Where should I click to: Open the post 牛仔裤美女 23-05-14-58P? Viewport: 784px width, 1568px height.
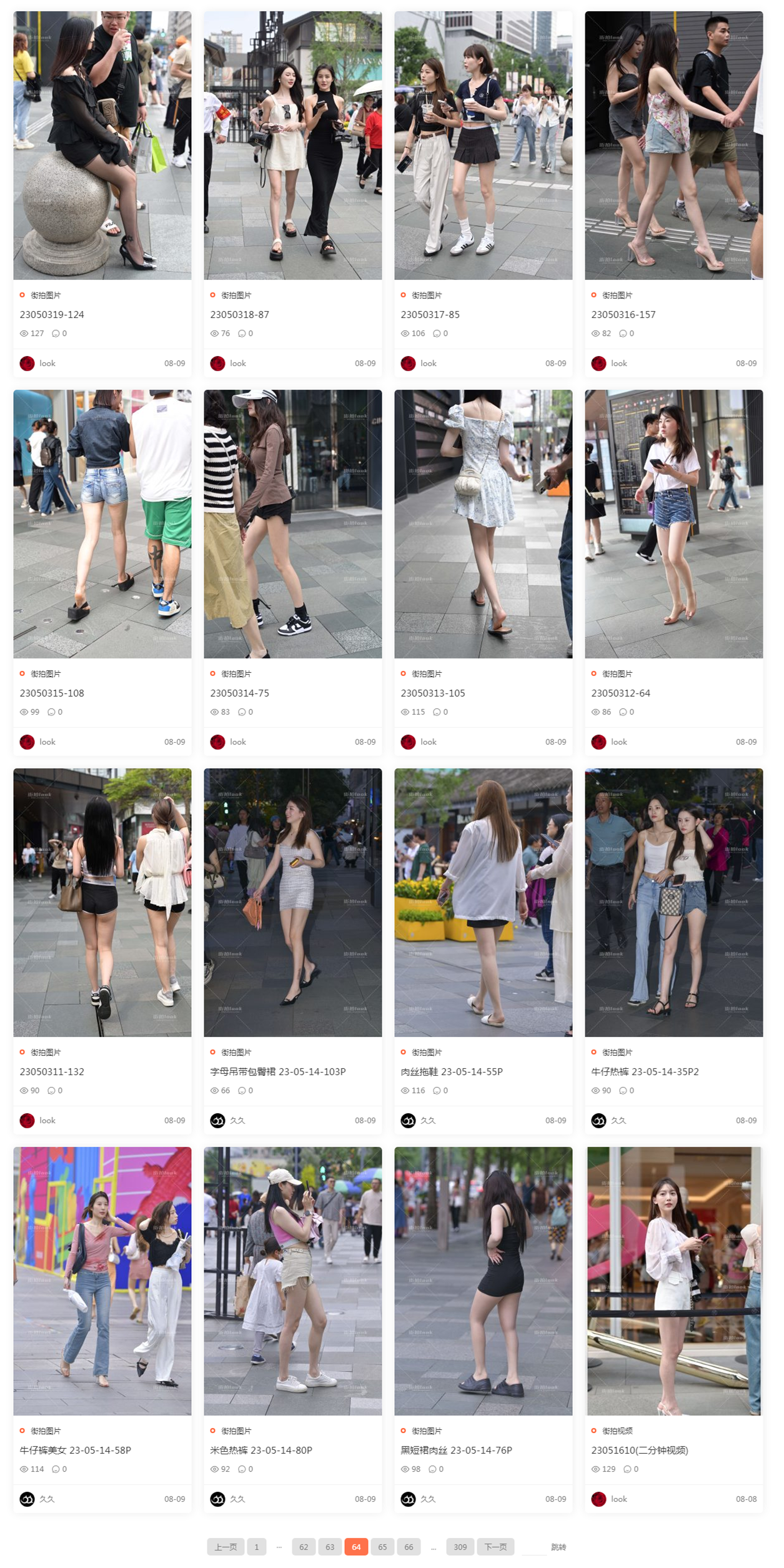click(75, 1450)
